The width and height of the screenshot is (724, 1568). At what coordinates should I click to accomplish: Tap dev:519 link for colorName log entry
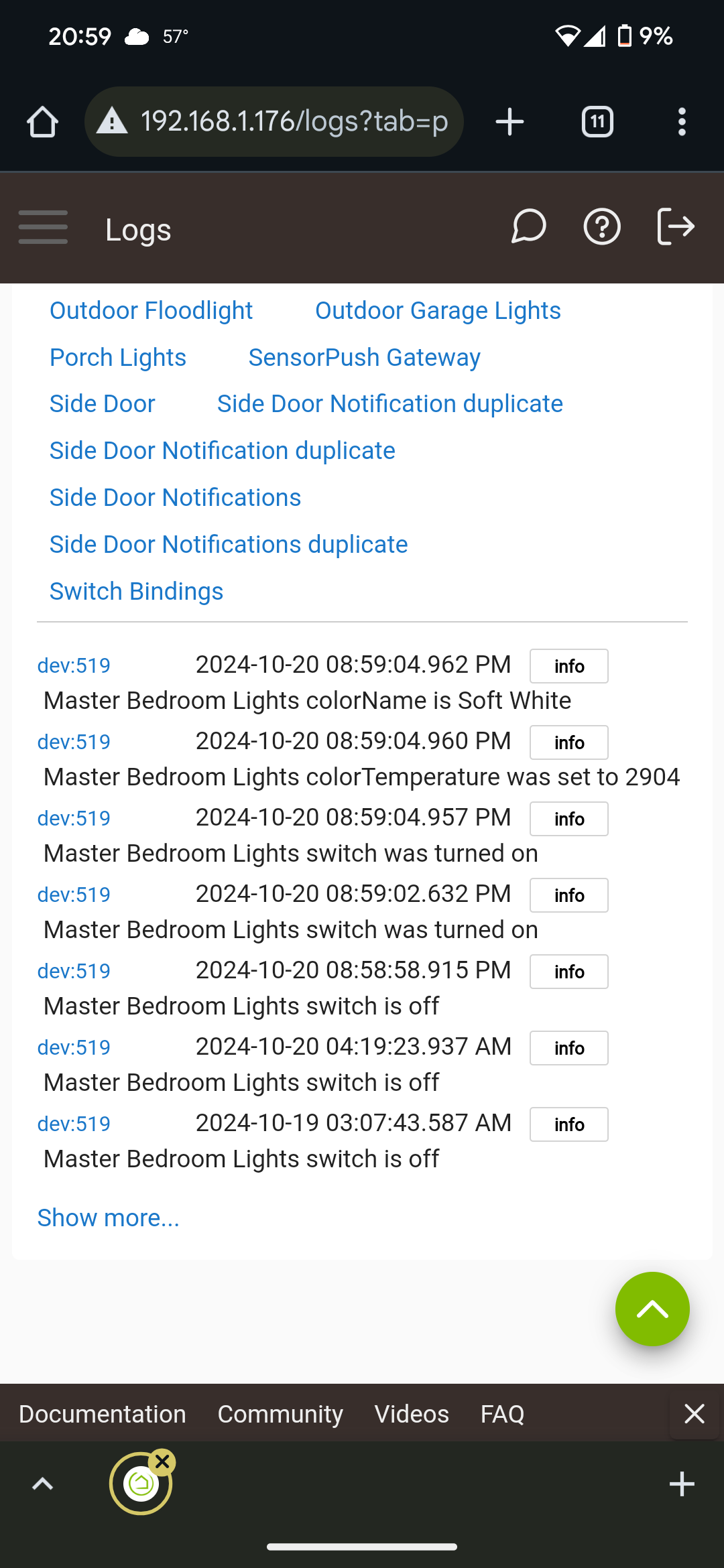tap(74, 665)
